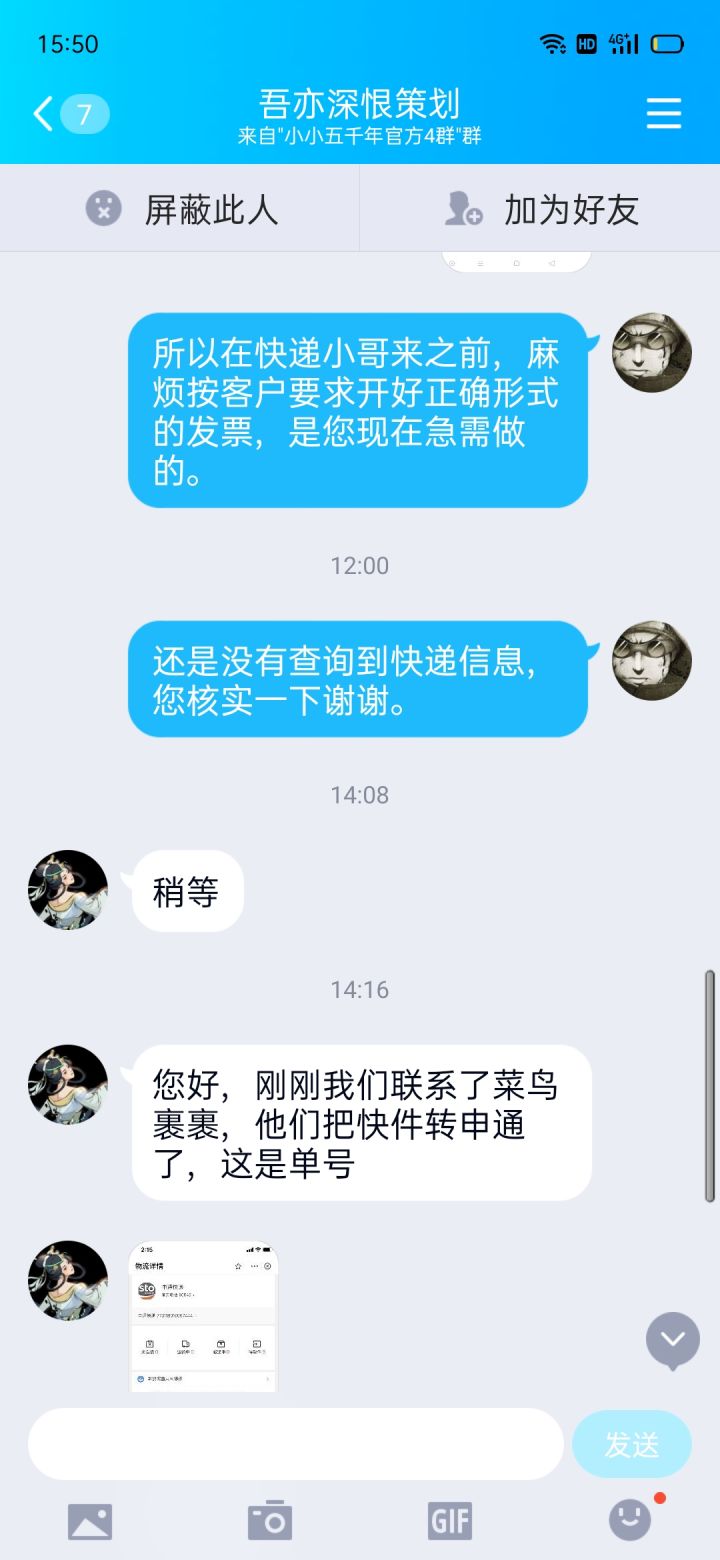Tap the Wi-Fi icon in the status bar
The image size is (720, 1560).
click(x=553, y=43)
